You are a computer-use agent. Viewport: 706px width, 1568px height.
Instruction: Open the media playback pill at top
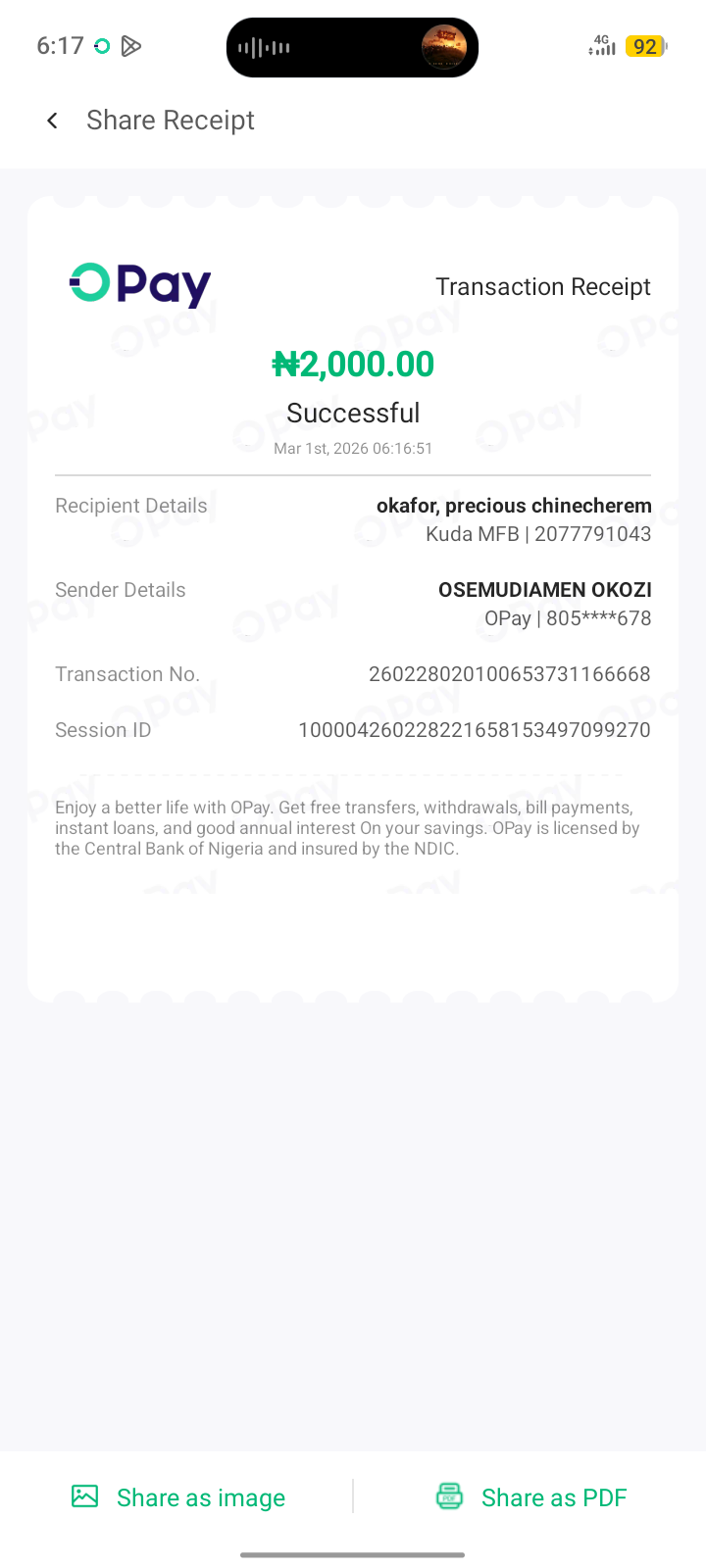tap(352, 47)
